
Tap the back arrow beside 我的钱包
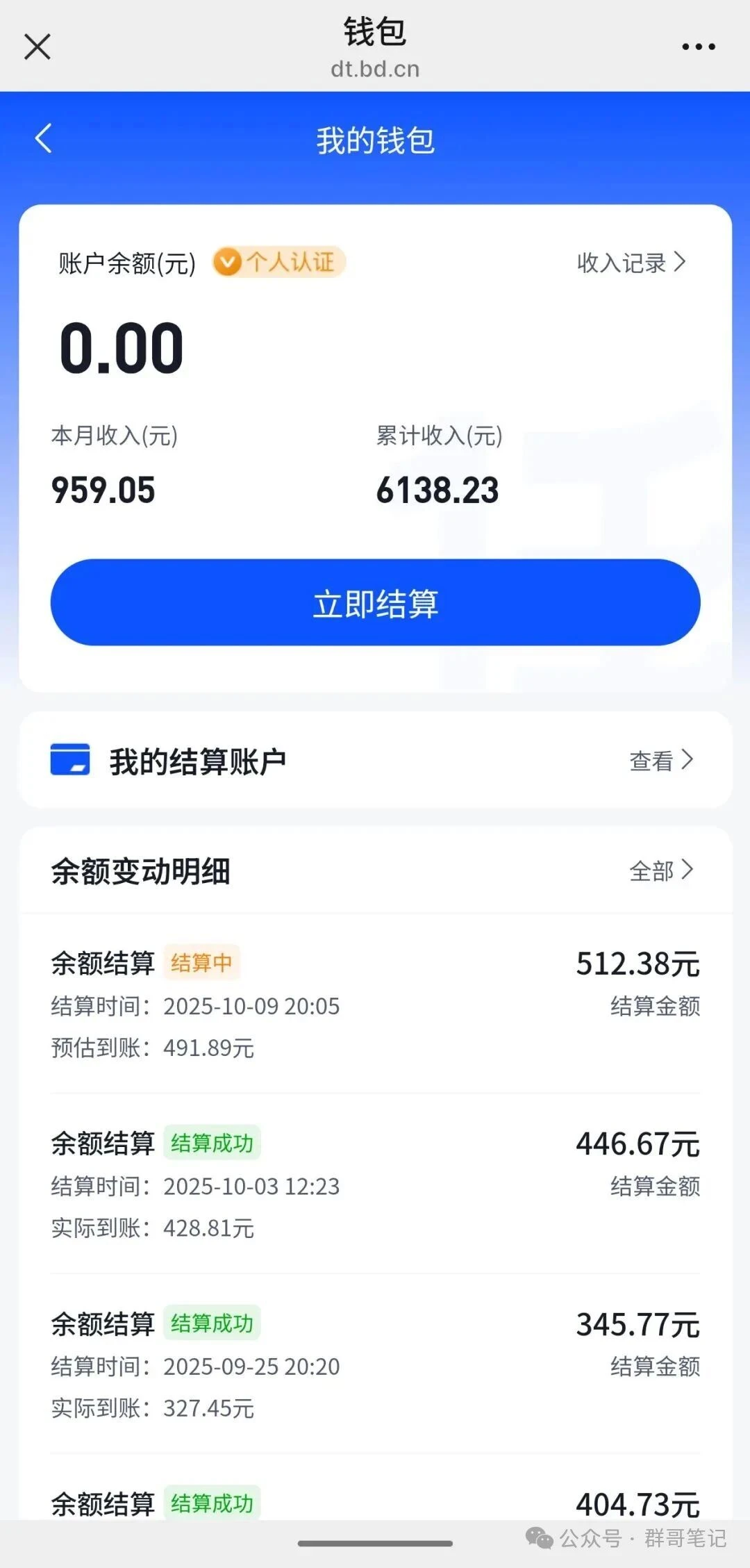[x=44, y=139]
